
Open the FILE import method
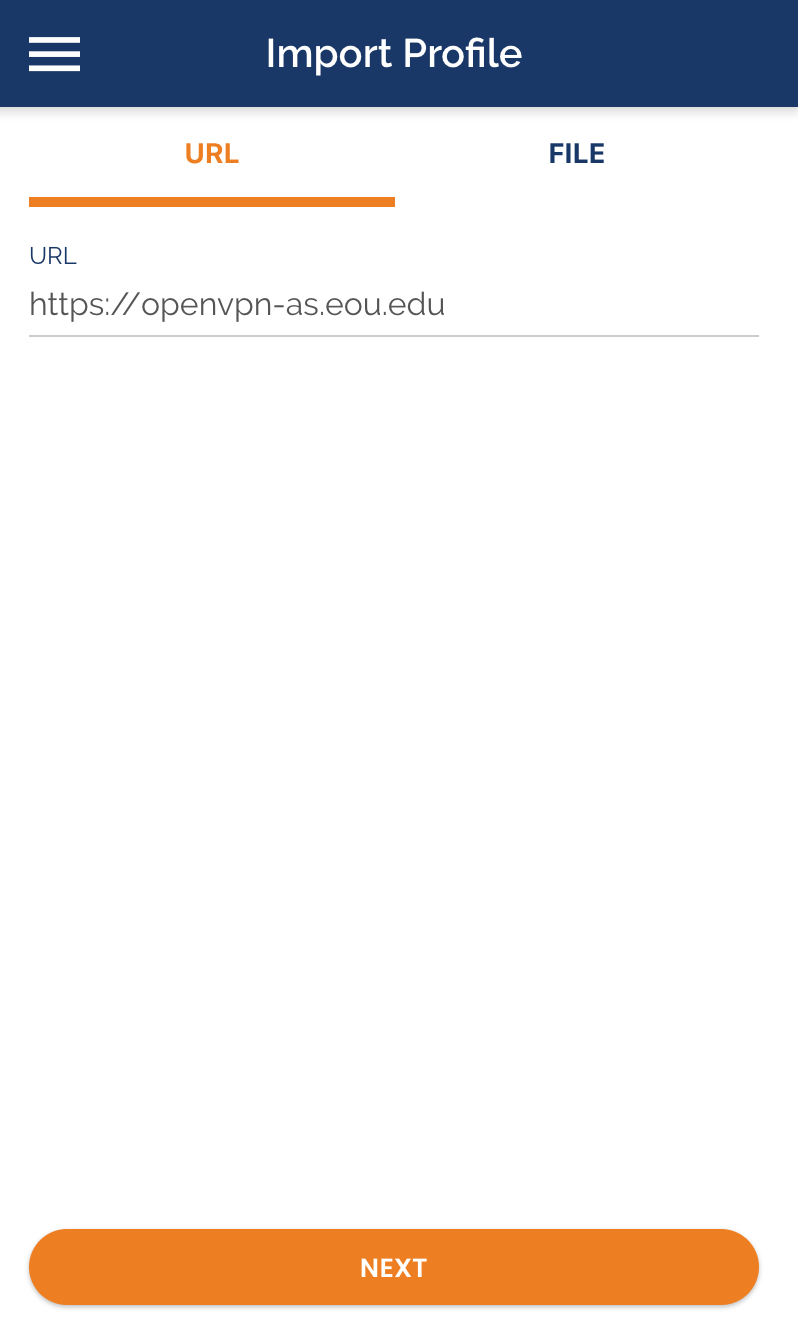pos(576,153)
